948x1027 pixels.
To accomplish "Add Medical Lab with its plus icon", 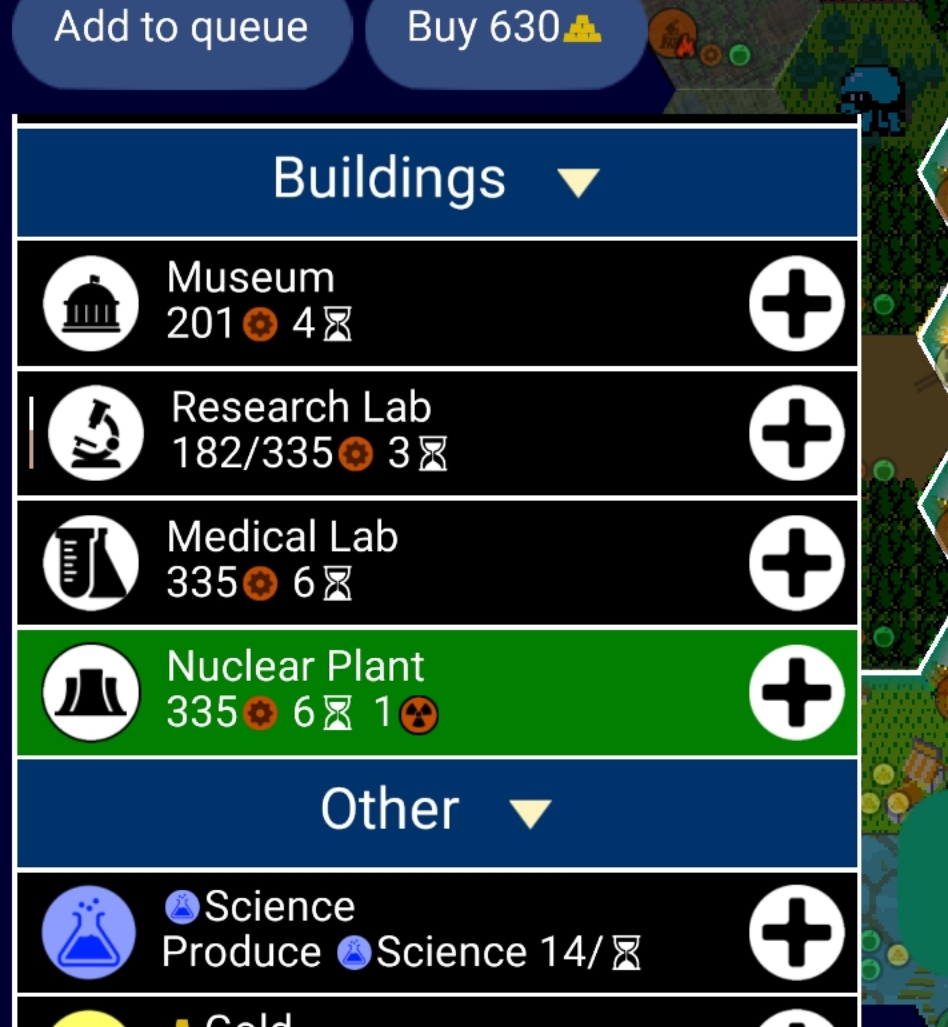I will point(796,562).
